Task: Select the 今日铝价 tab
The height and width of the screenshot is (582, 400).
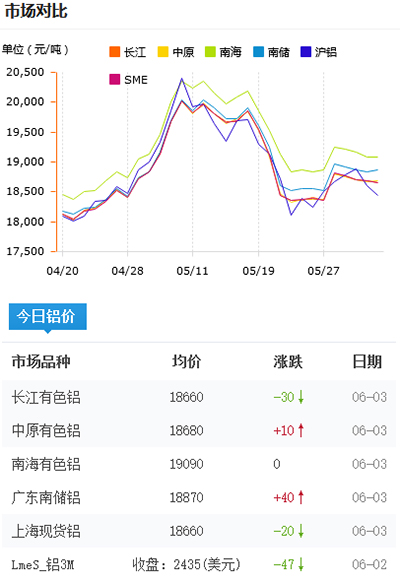Action: click(x=48, y=316)
